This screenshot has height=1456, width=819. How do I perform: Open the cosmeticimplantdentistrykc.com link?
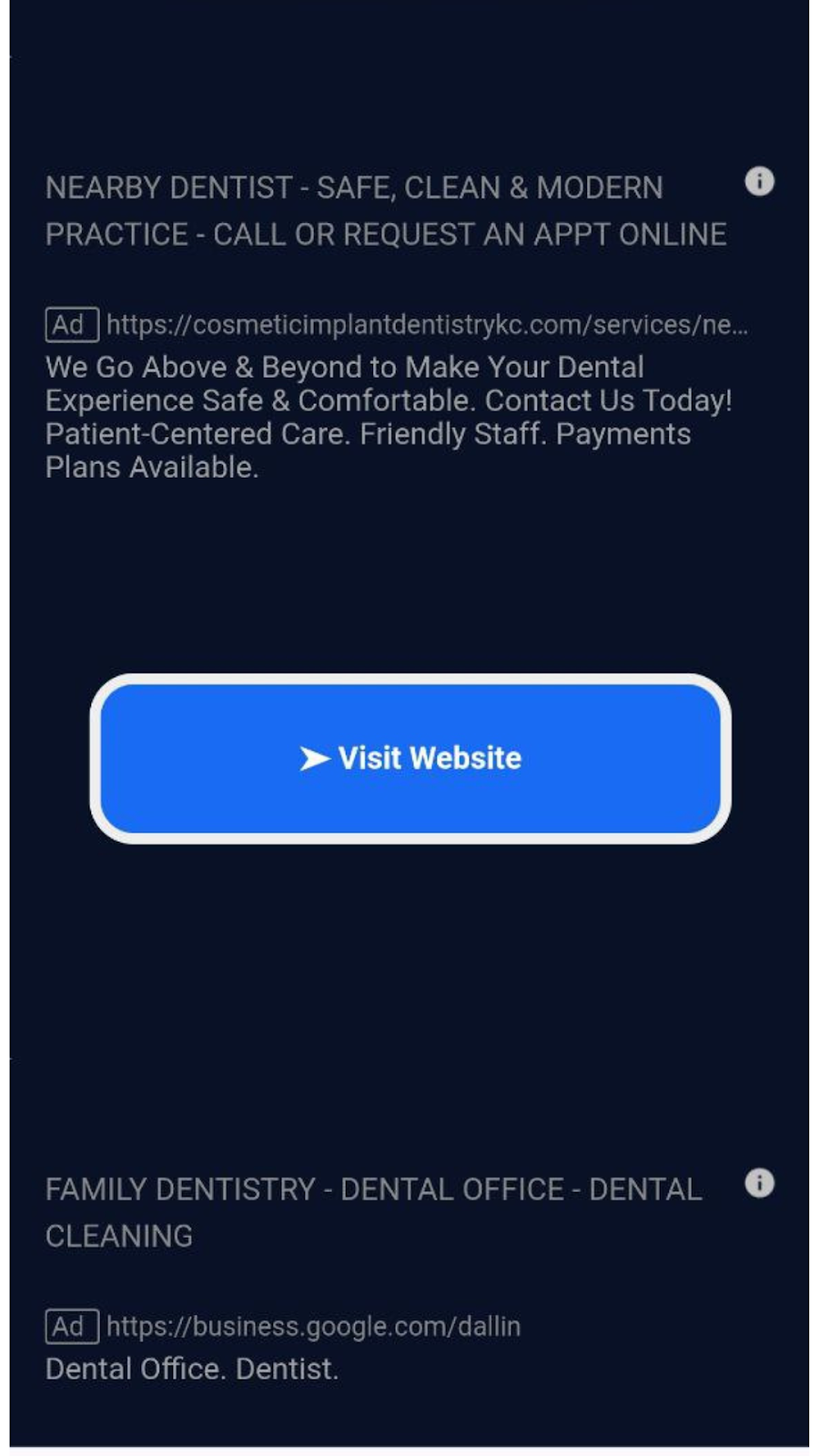pos(426,325)
